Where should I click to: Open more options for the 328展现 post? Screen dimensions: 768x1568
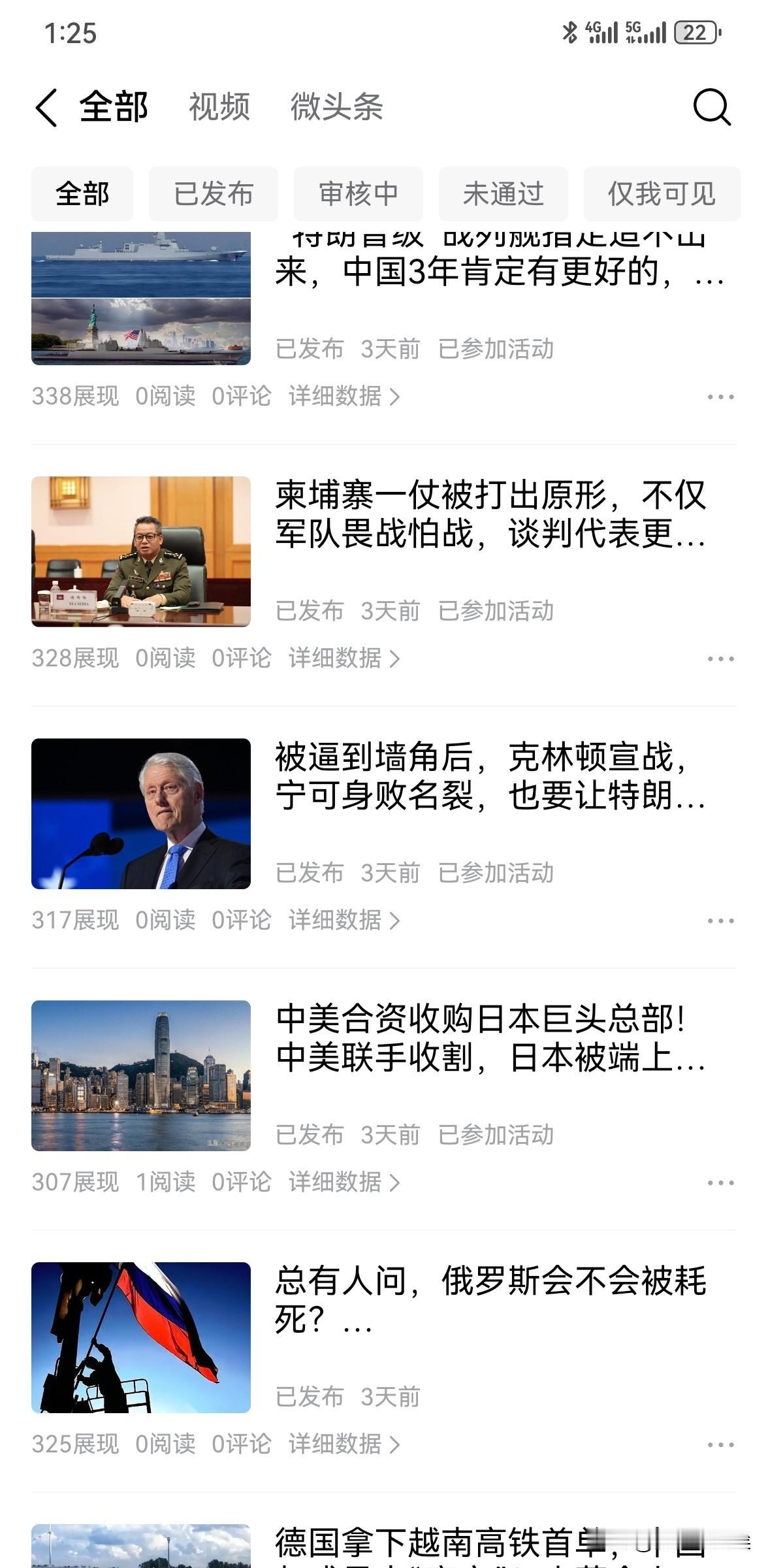(x=720, y=659)
